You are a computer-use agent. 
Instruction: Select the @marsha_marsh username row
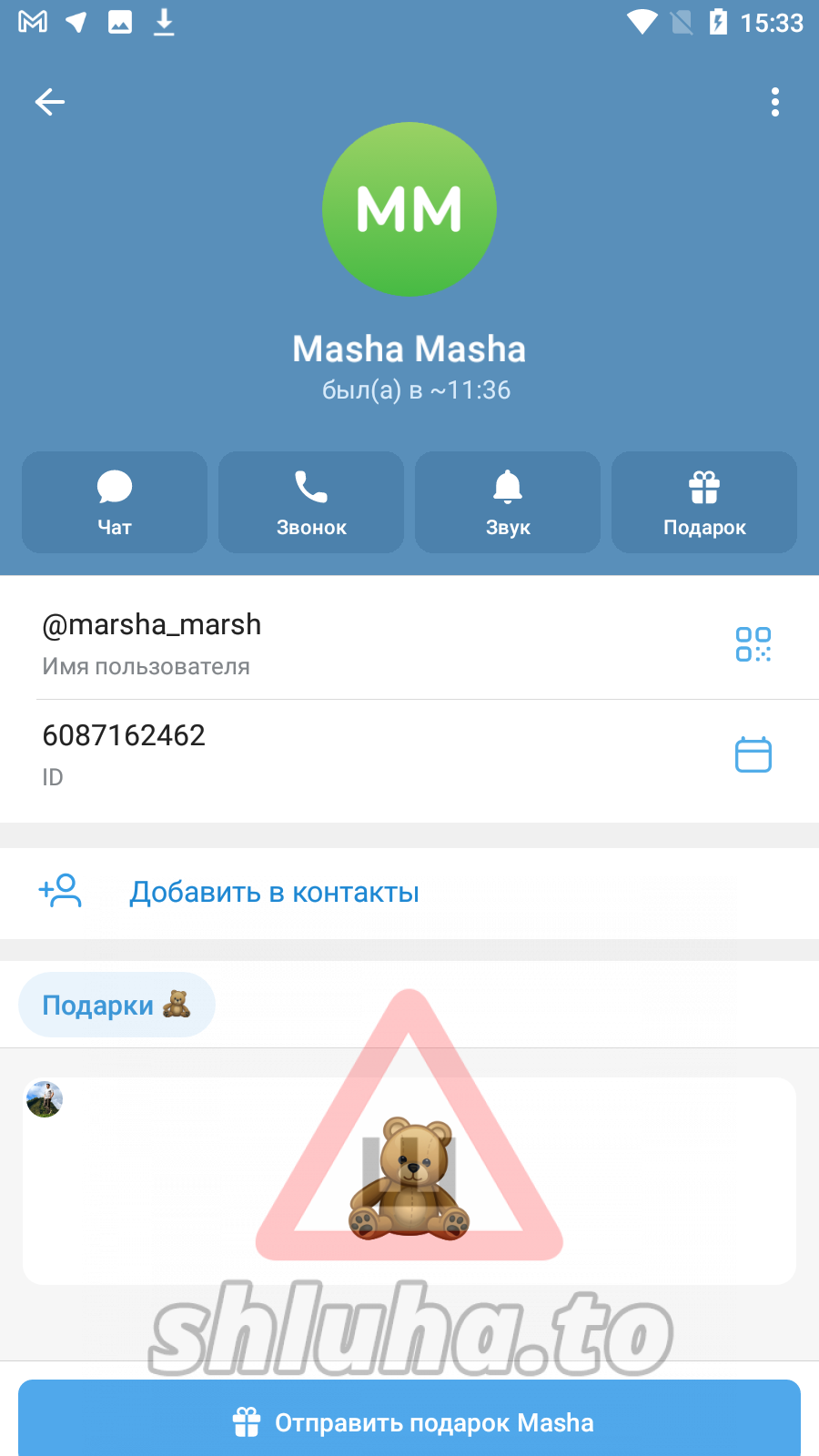point(273,642)
